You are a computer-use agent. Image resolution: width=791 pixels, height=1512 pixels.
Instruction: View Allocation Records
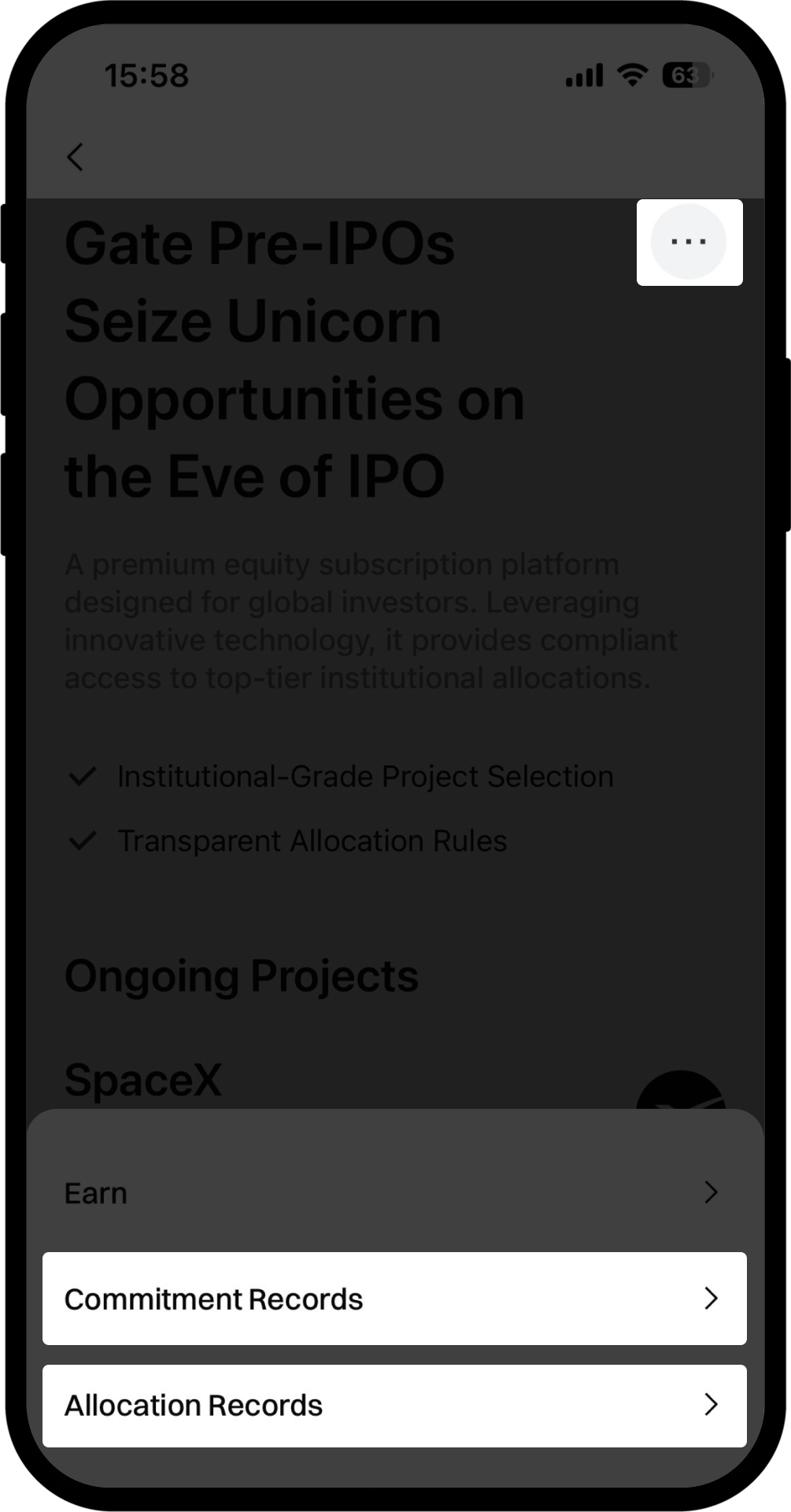[394, 1405]
